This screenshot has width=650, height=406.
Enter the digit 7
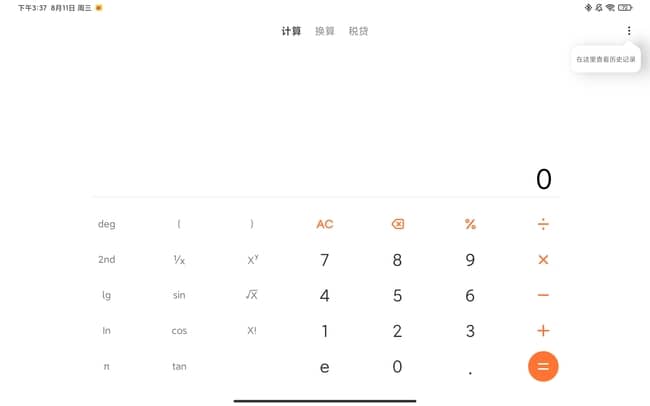(x=324, y=260)
